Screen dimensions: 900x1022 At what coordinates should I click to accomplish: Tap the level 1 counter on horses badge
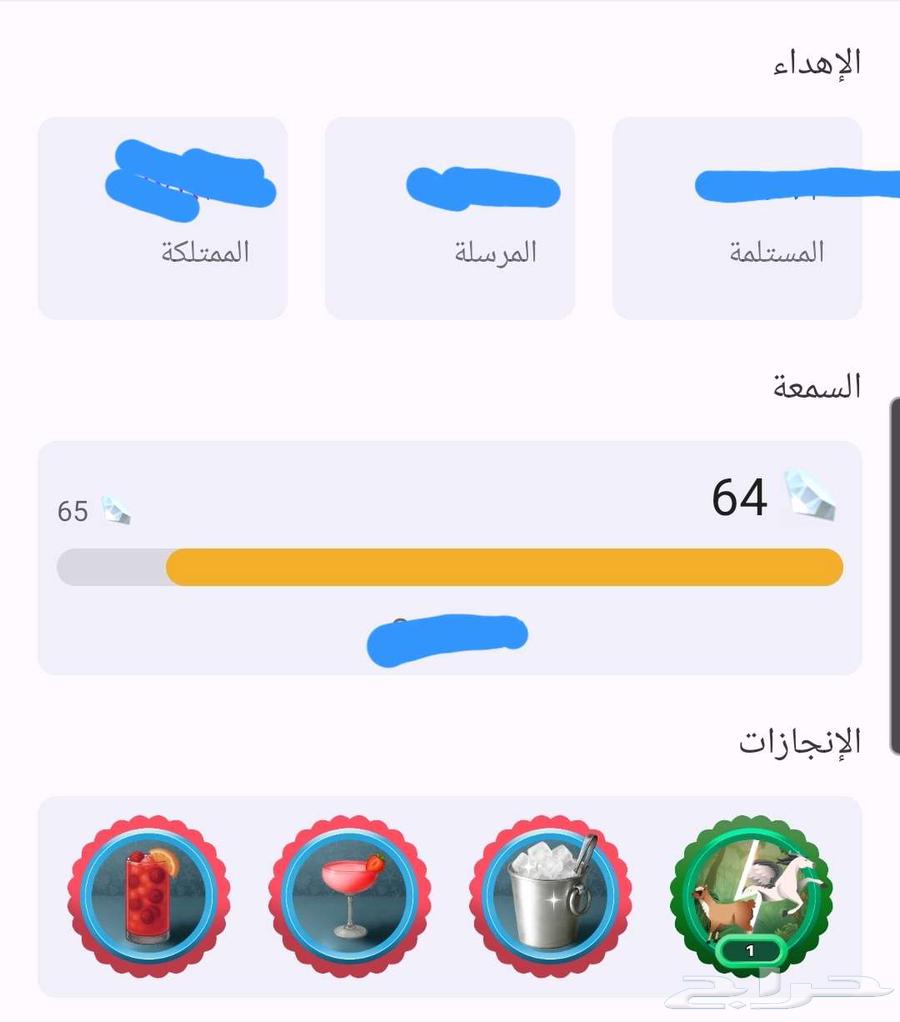748,951
